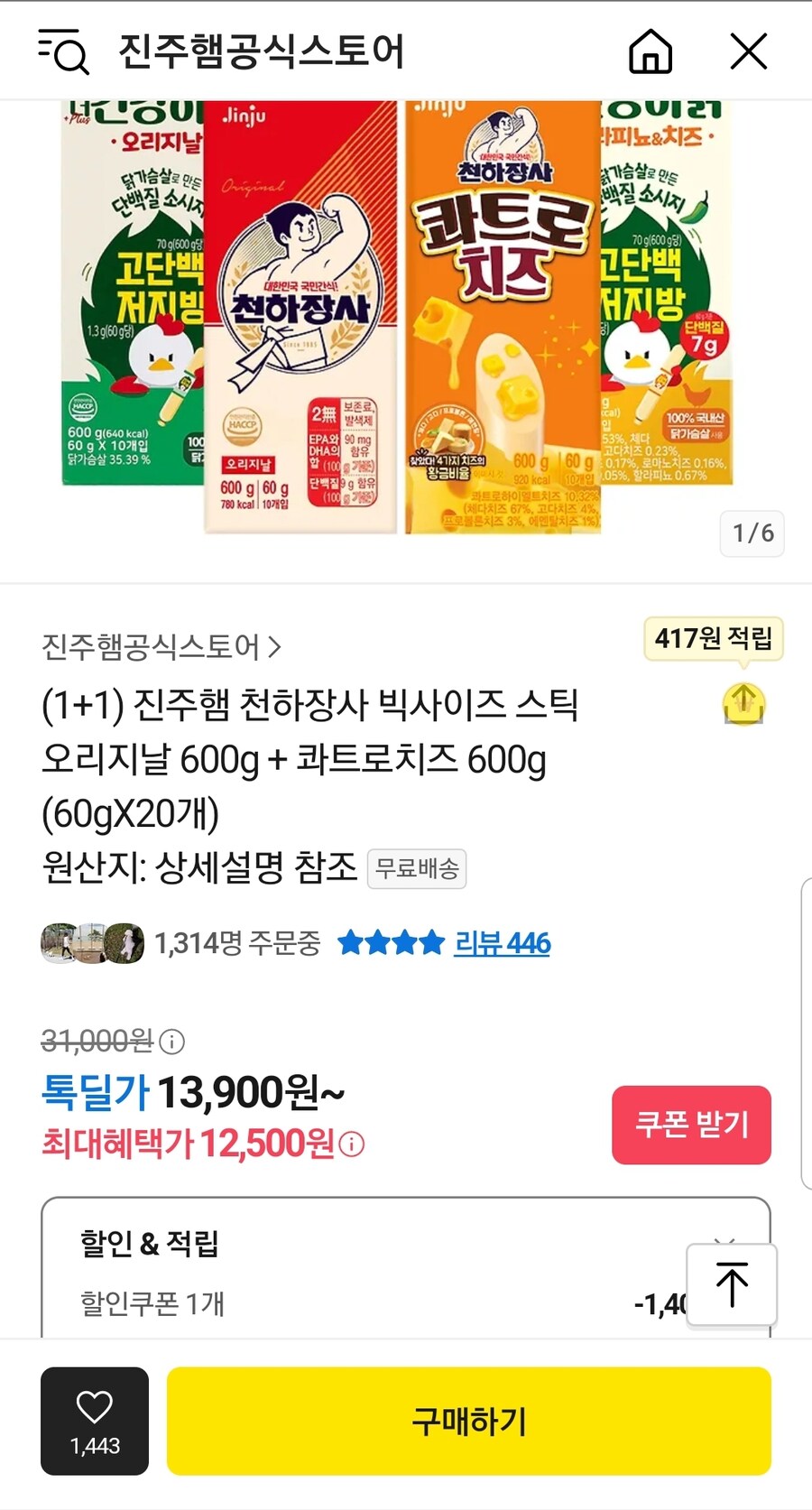
Task: Open the store menu search icon
Action: click(63, 51)
